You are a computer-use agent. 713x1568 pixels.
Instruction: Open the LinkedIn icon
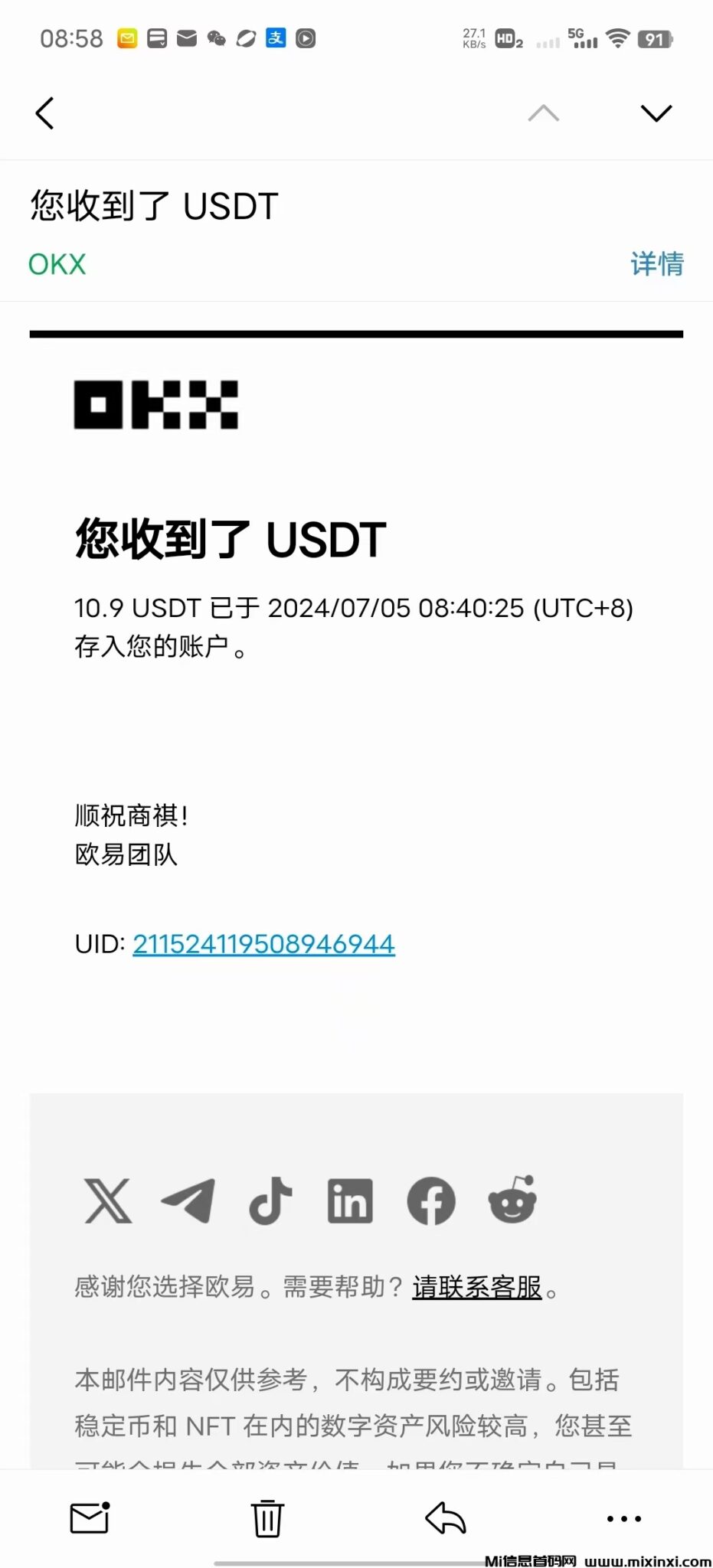[350, 1201]
